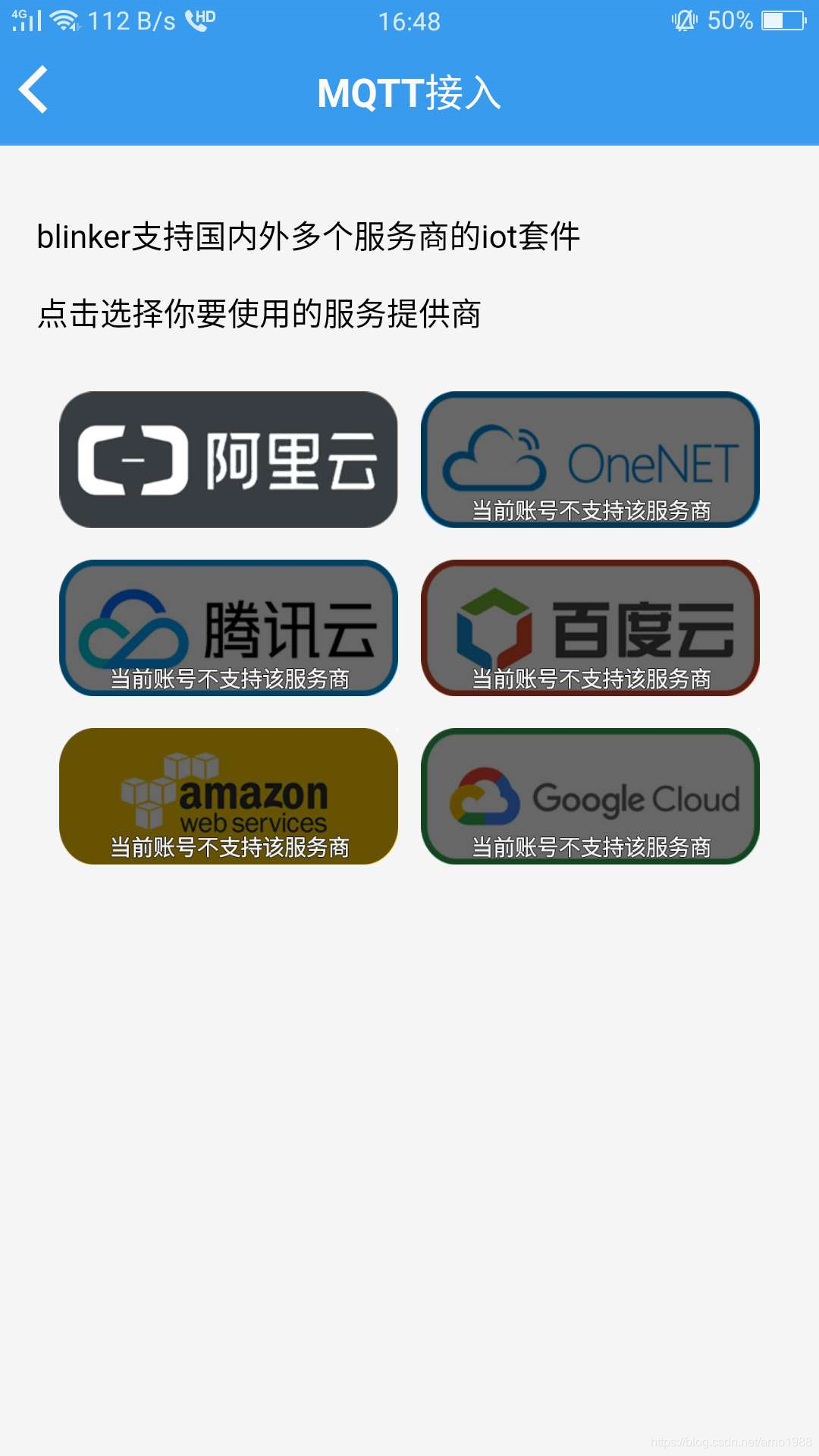Screen dimensions: 819x1456
Task: Select the Amazon Web Services card
Action: point(228,796)
